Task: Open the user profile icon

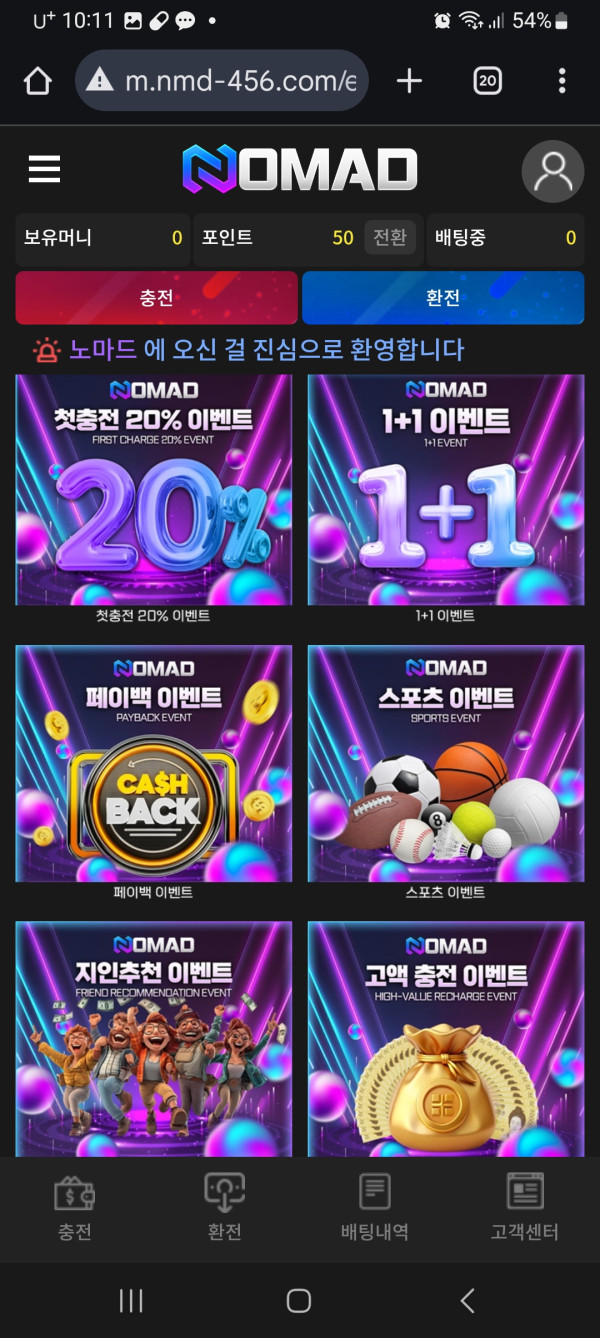Action: (x=552, y=172)
